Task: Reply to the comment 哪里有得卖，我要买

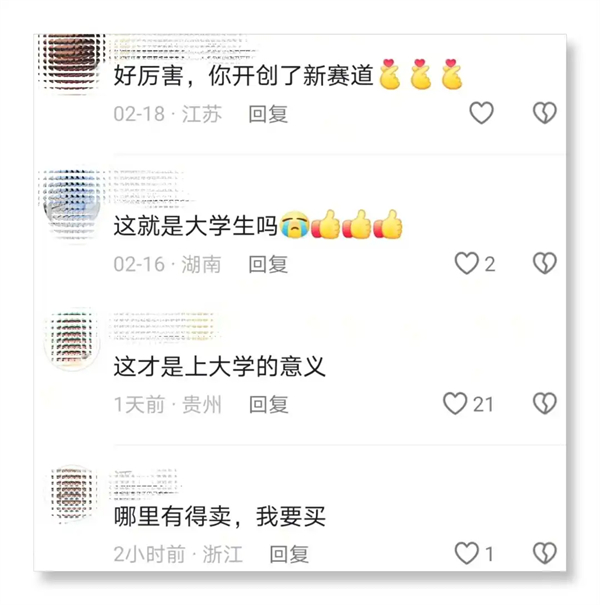Action: click(x=289, y=553)
